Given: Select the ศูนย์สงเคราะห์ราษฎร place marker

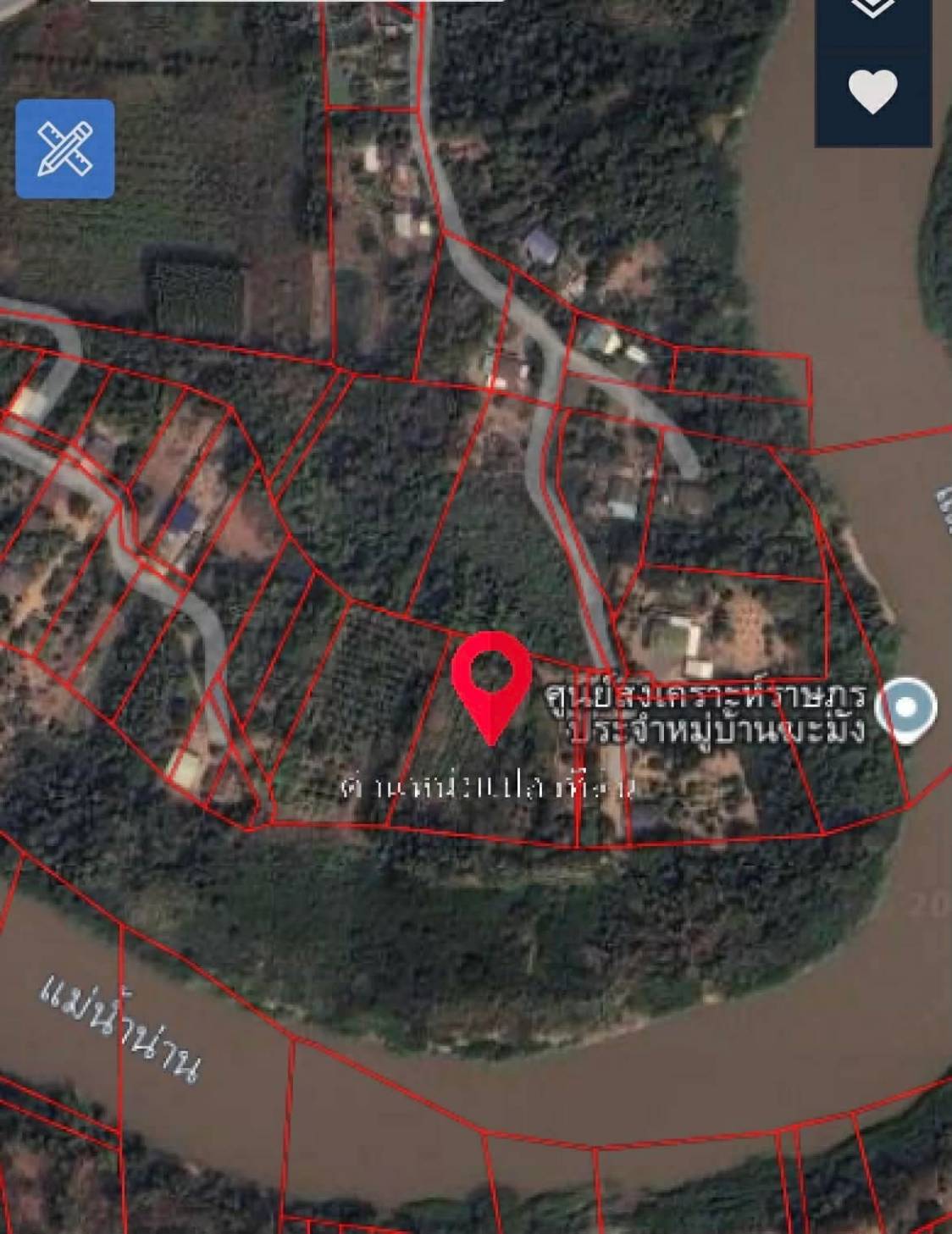Looking at the screenshot, I should click(905, 709).
